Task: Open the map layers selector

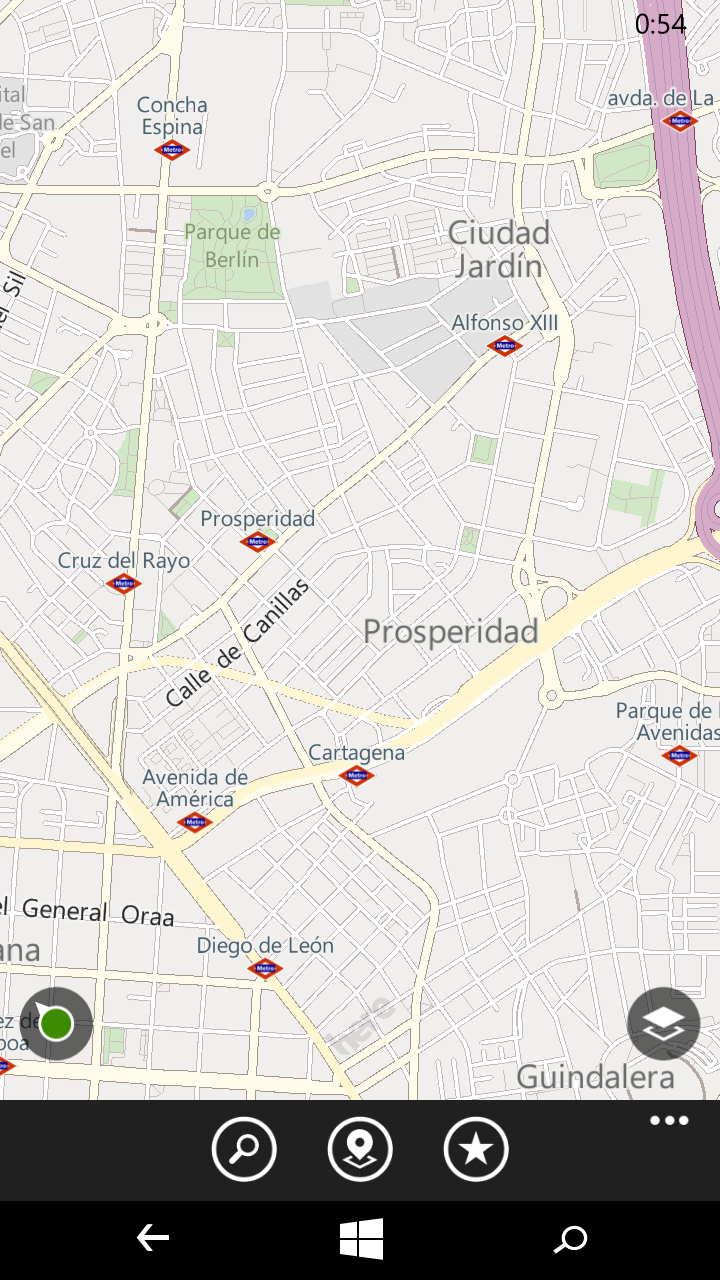Action: click(663, 1024)
